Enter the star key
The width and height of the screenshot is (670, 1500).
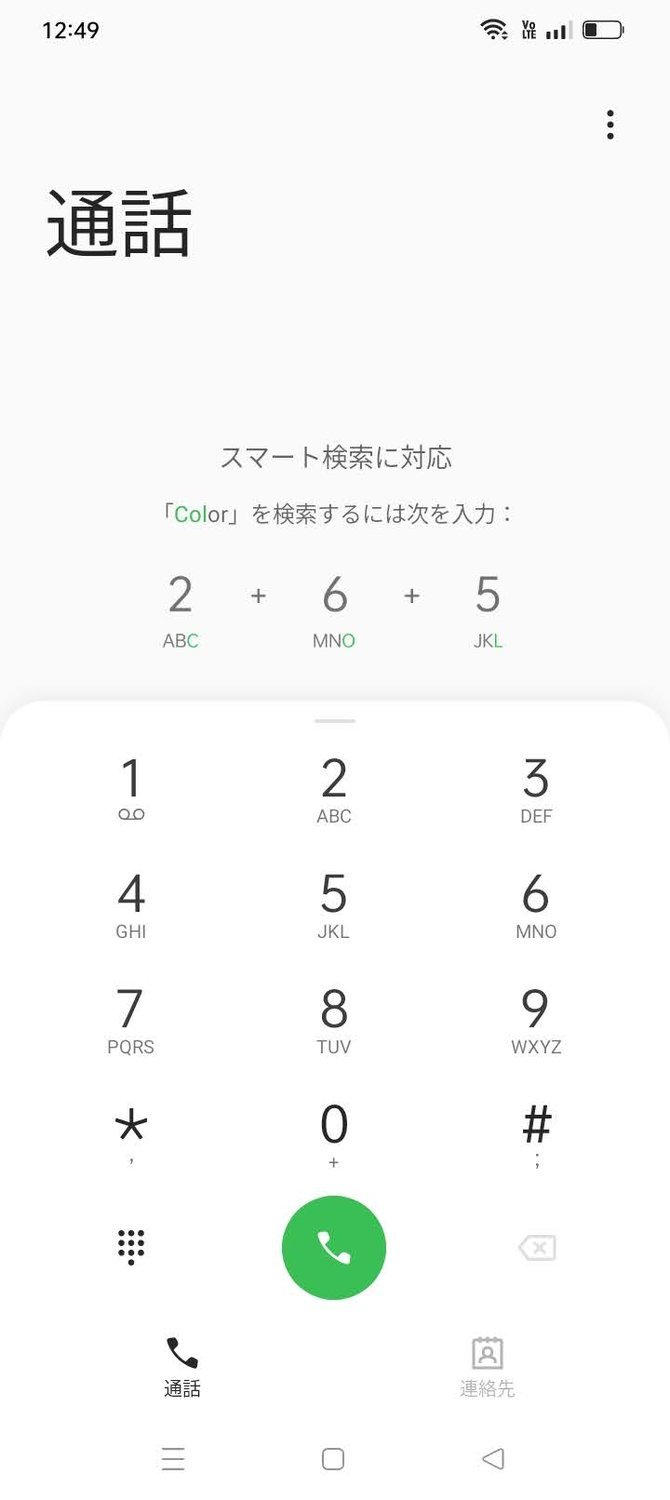point(131,1137)
